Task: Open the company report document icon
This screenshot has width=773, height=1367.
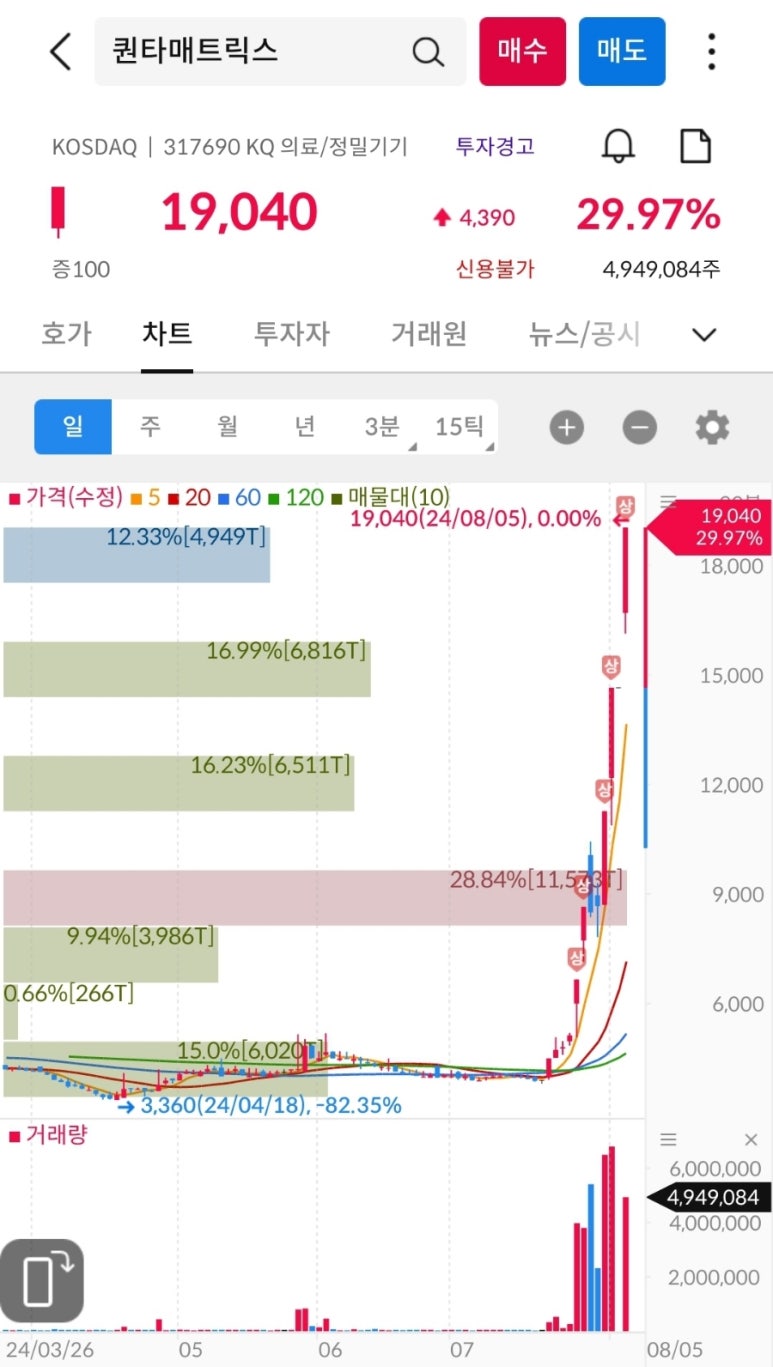Action: [696, 145]
